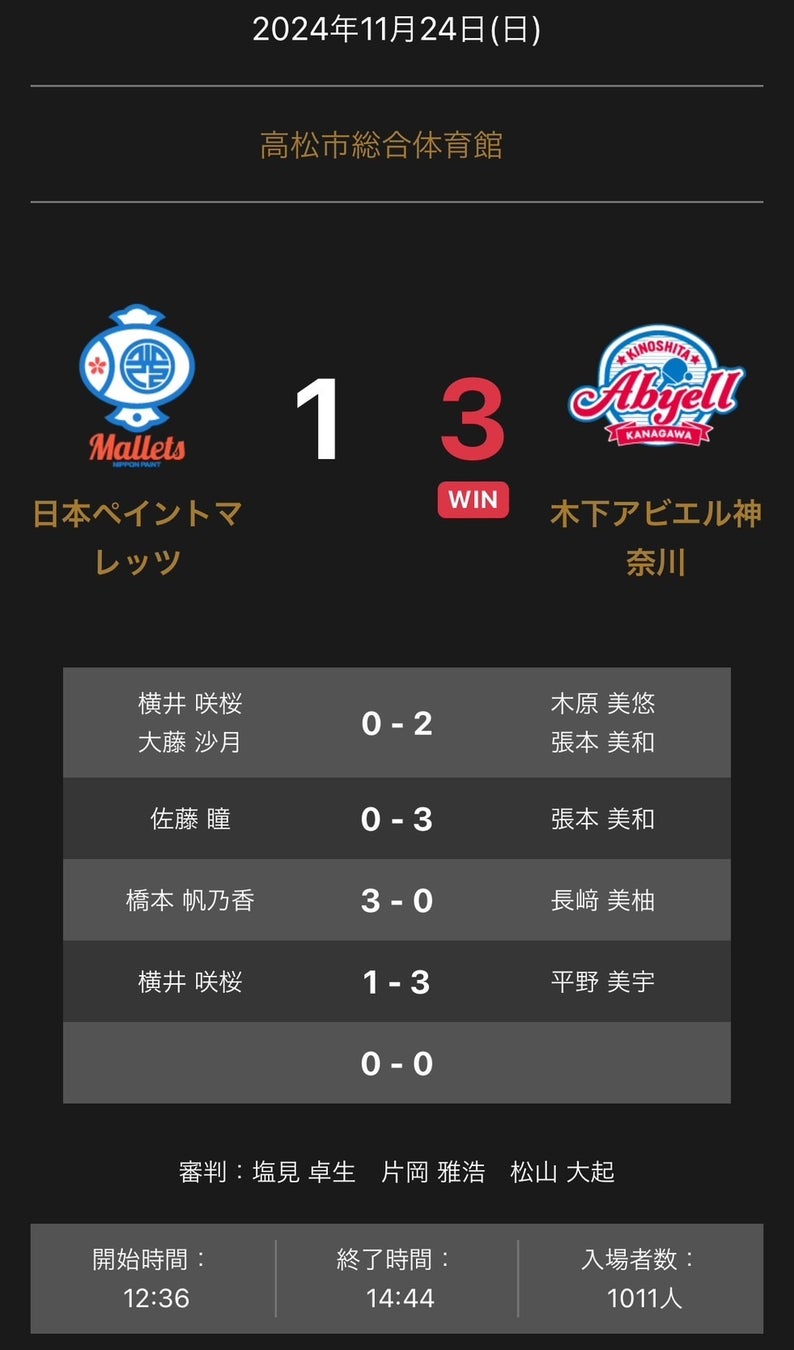Open the 高松市総合体育館 venue link
The image size is (794, 1350).
[381, 146]
